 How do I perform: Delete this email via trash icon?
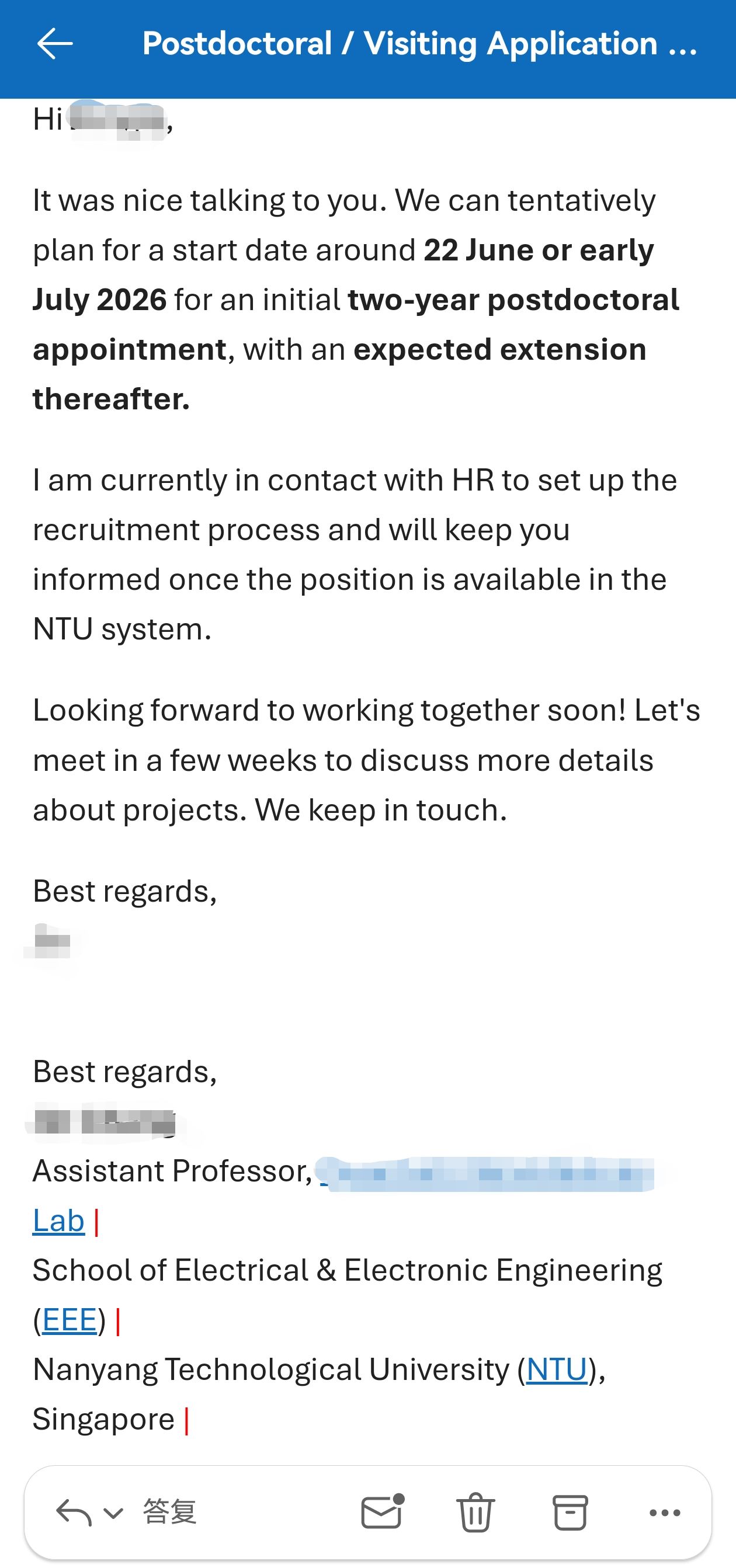475,1512
